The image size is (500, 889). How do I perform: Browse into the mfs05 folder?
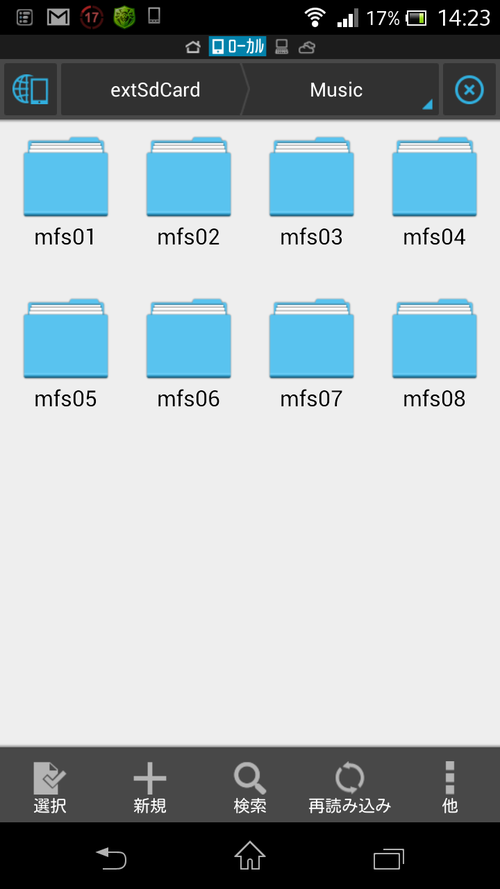(65, 354)
